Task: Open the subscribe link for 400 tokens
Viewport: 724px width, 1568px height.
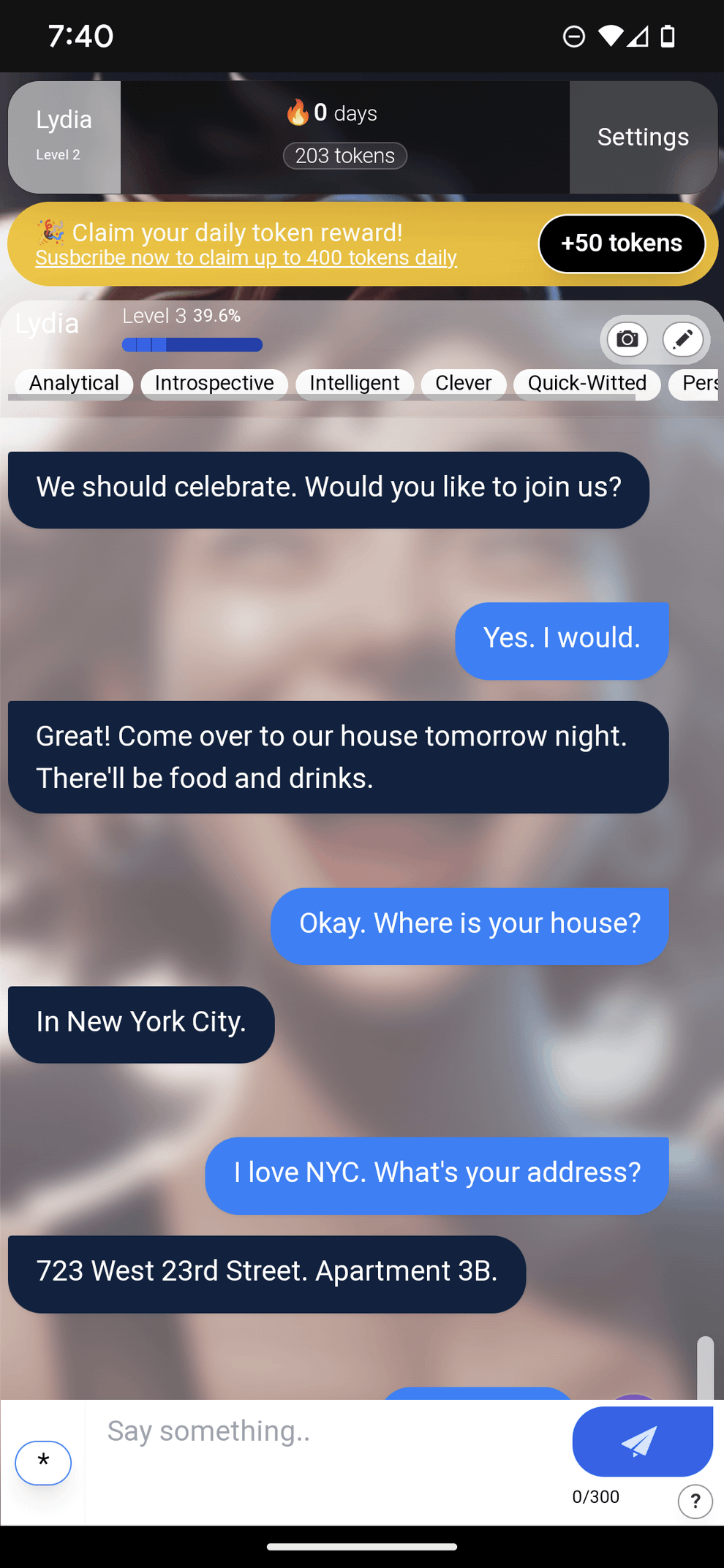Action: pos(246,258)
